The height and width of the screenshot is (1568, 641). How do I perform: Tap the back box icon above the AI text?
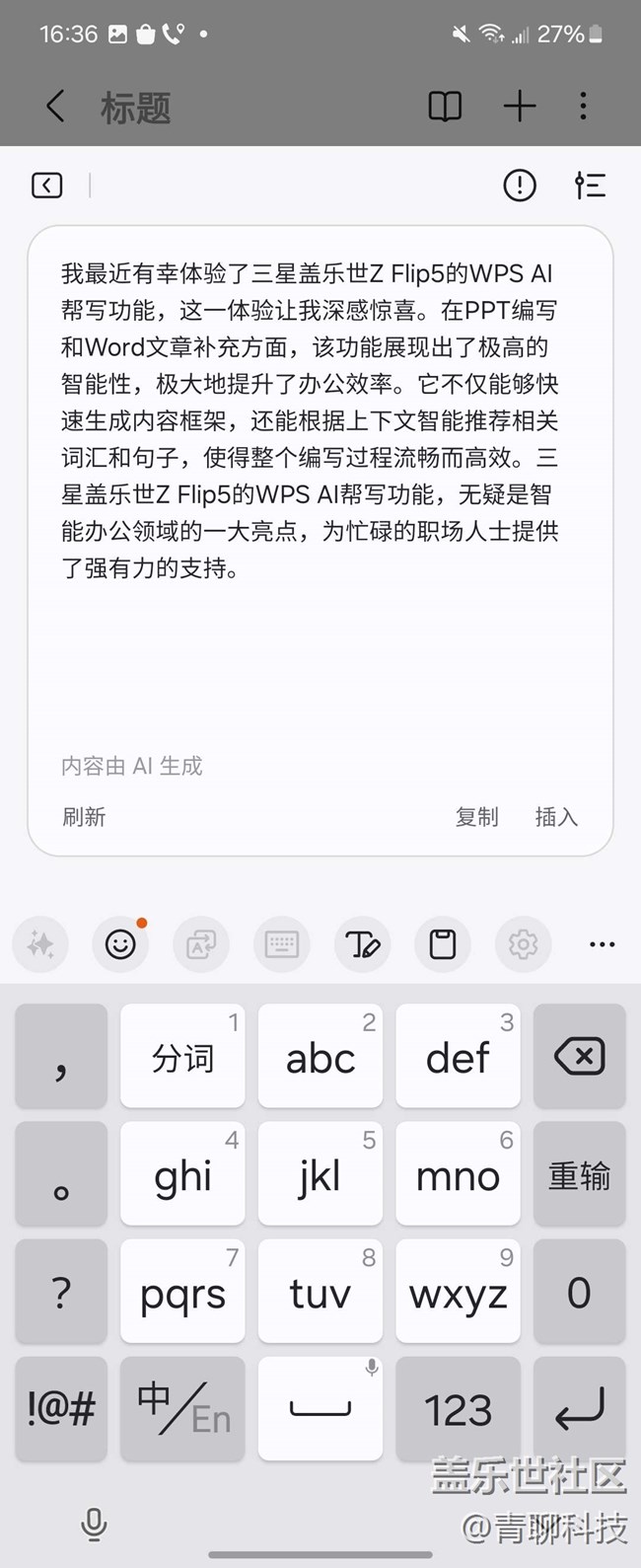click(x=47, y=186)
